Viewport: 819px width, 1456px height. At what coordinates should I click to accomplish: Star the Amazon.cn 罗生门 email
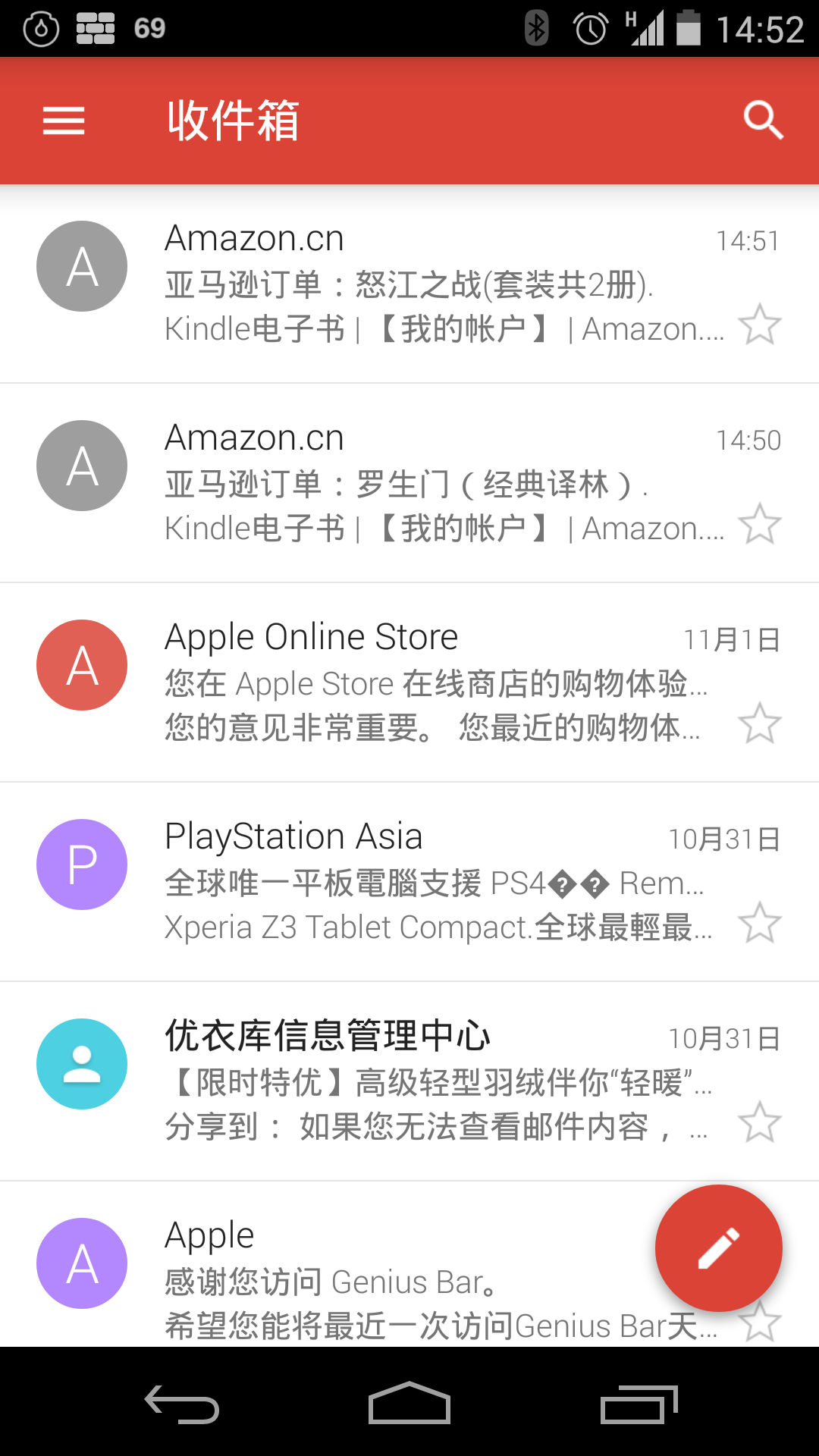(x=760, y=525)
